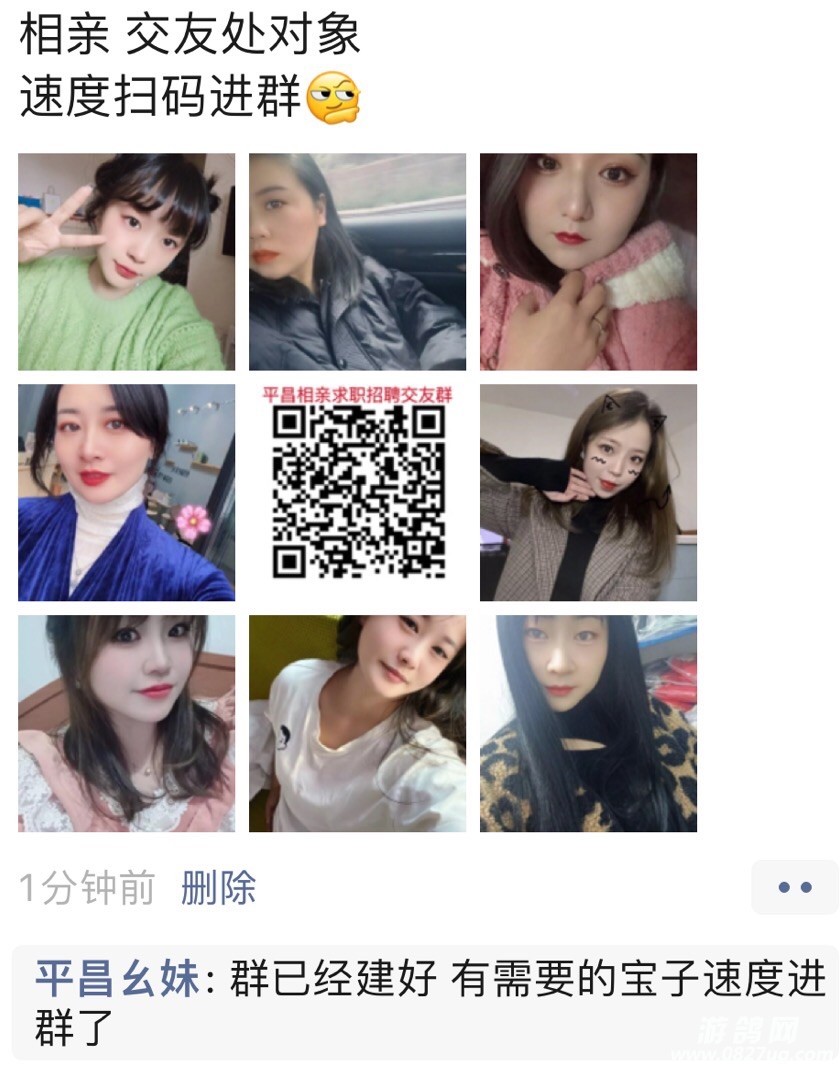Open commenter 平昌幺妹's profile
840x1069 pixels.
pyautogui.click(x=117, y=977)
